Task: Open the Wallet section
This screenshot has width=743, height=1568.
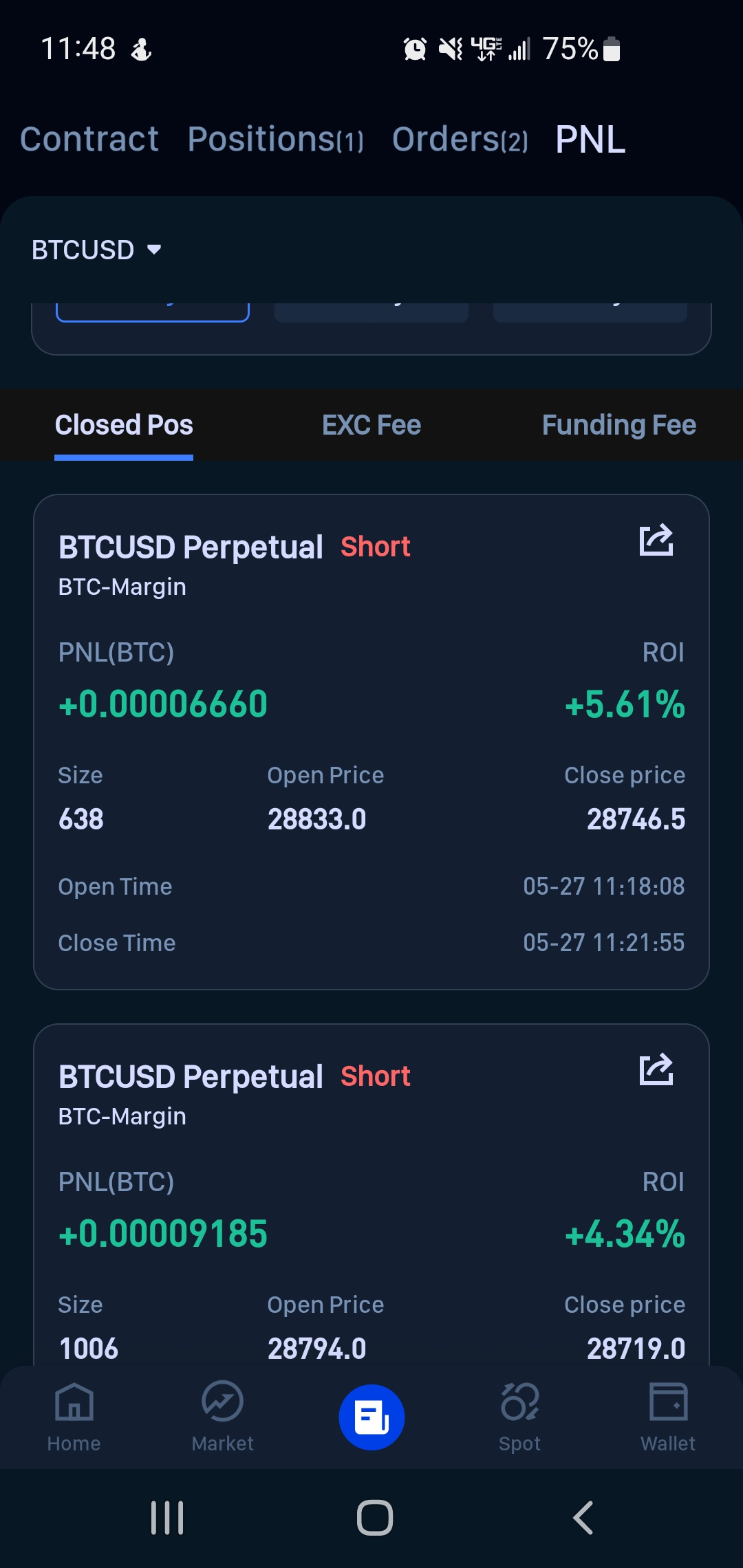Action: coord(669,1417)
